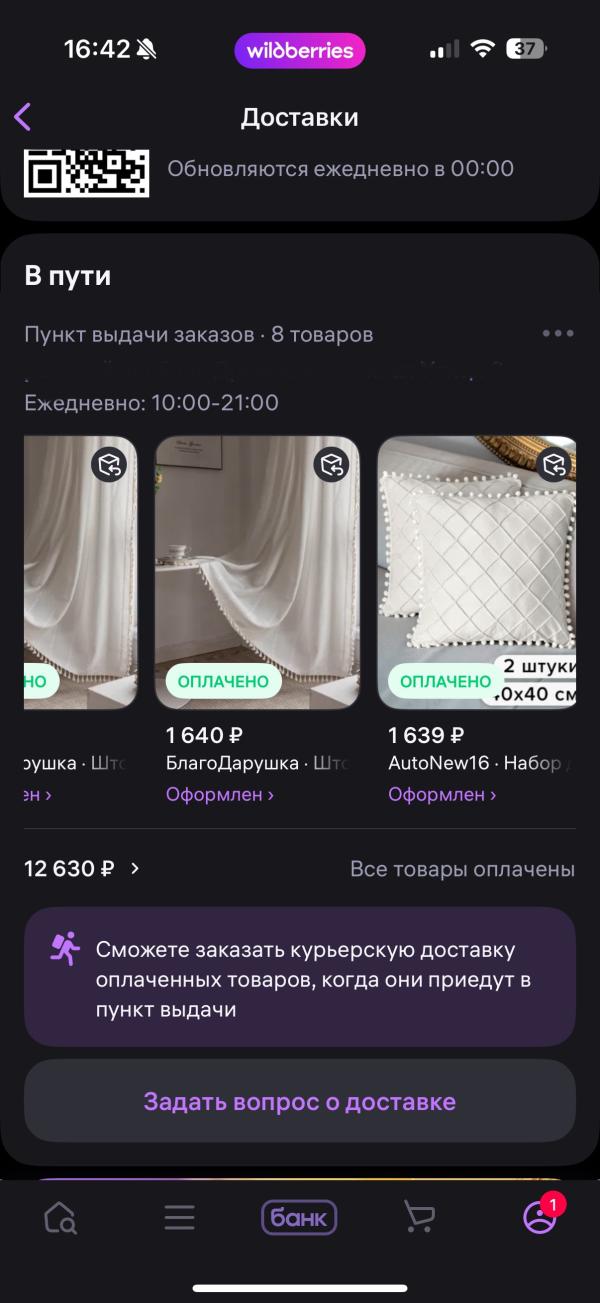Switch to the home search tab
This screenshot has height=1303, width=600.
60,1217
